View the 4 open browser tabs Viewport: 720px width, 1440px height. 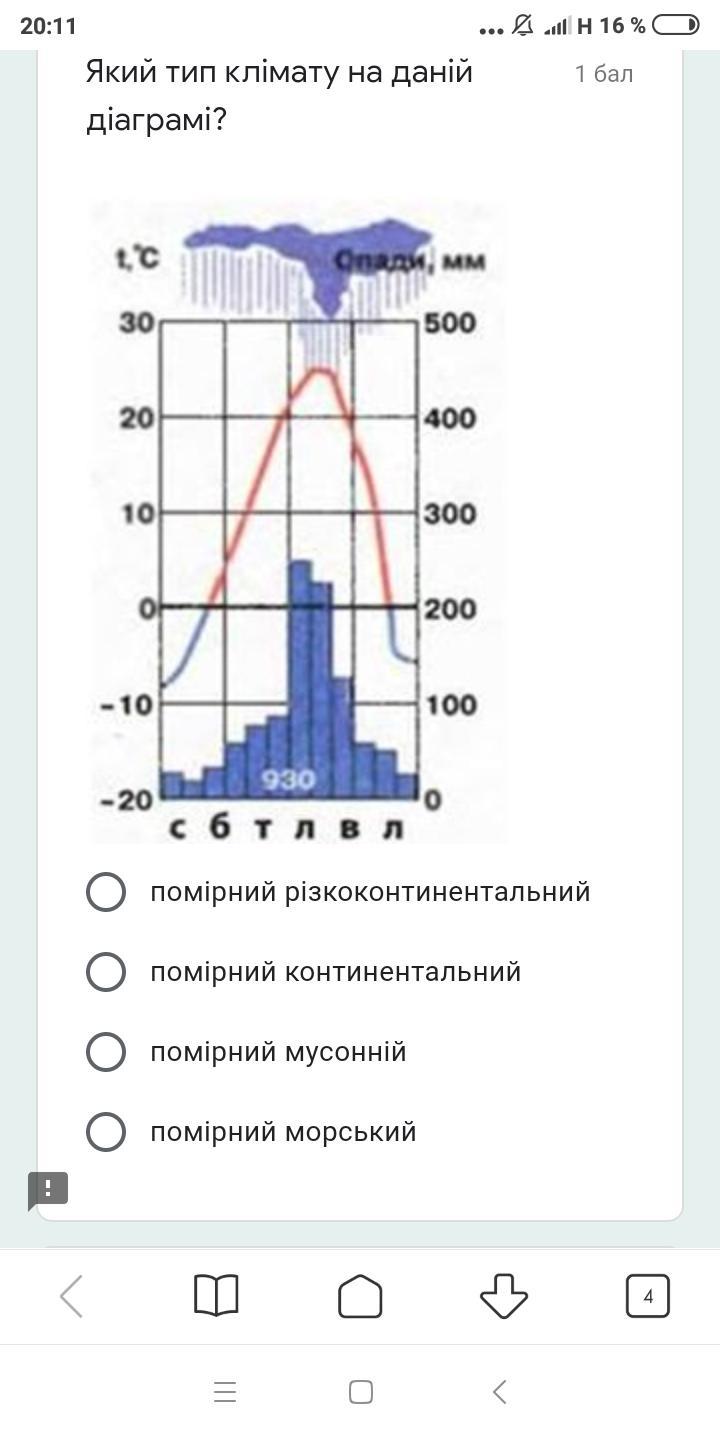648,1297
